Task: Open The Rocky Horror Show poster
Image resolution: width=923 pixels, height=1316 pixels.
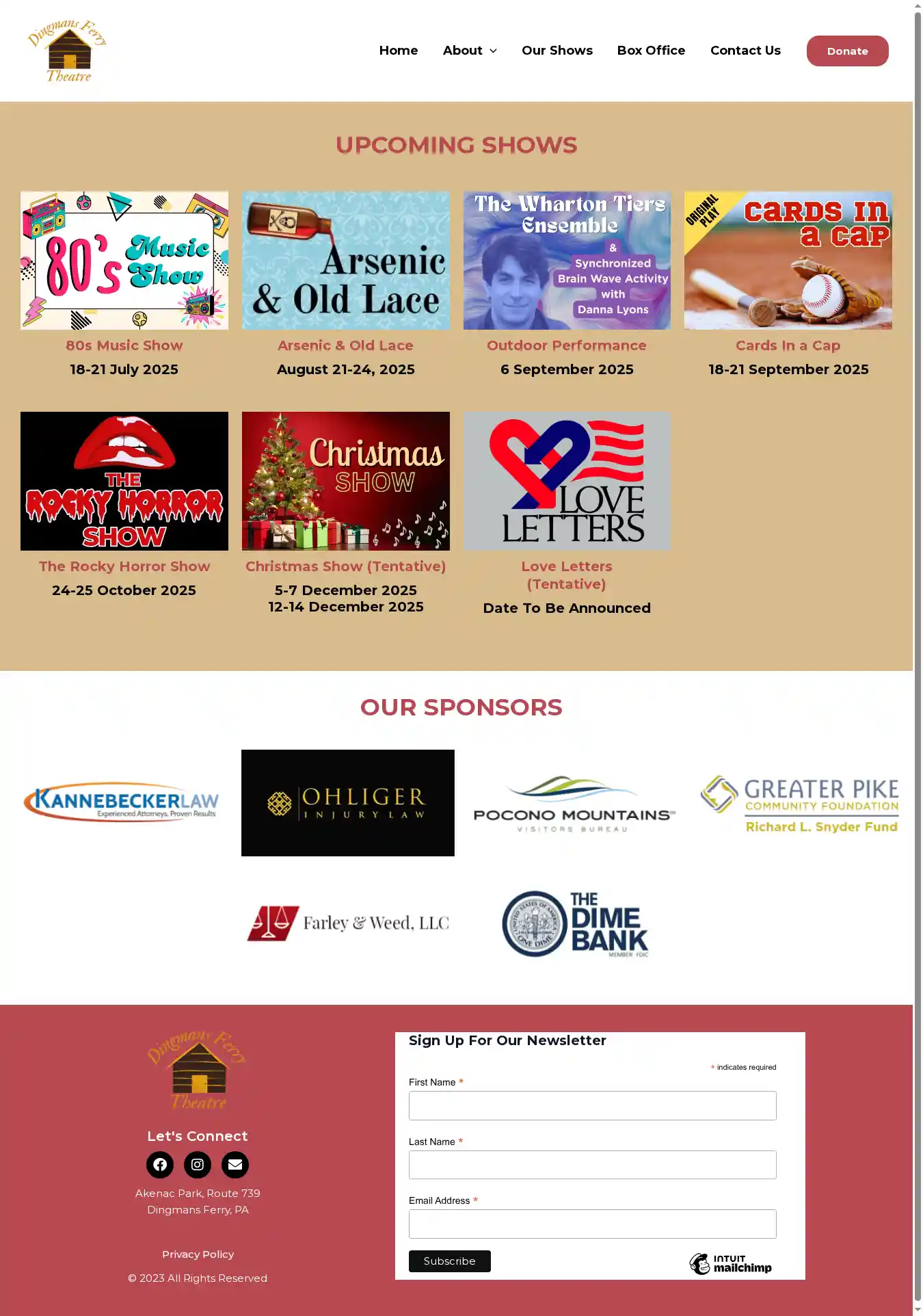Action: click(124, 481)
